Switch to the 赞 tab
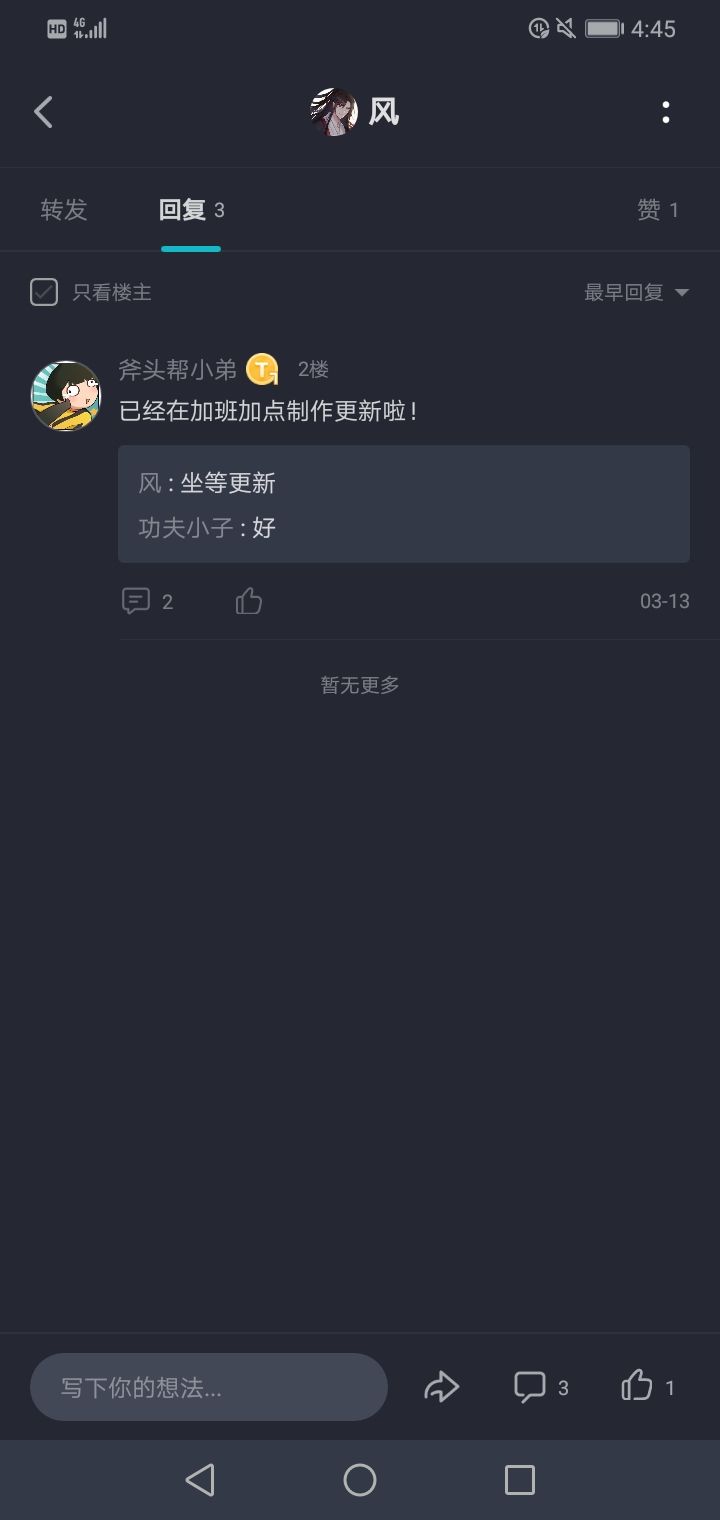Image resolution: width=720 pixels, height=1520 pixels. coord(658,209)
